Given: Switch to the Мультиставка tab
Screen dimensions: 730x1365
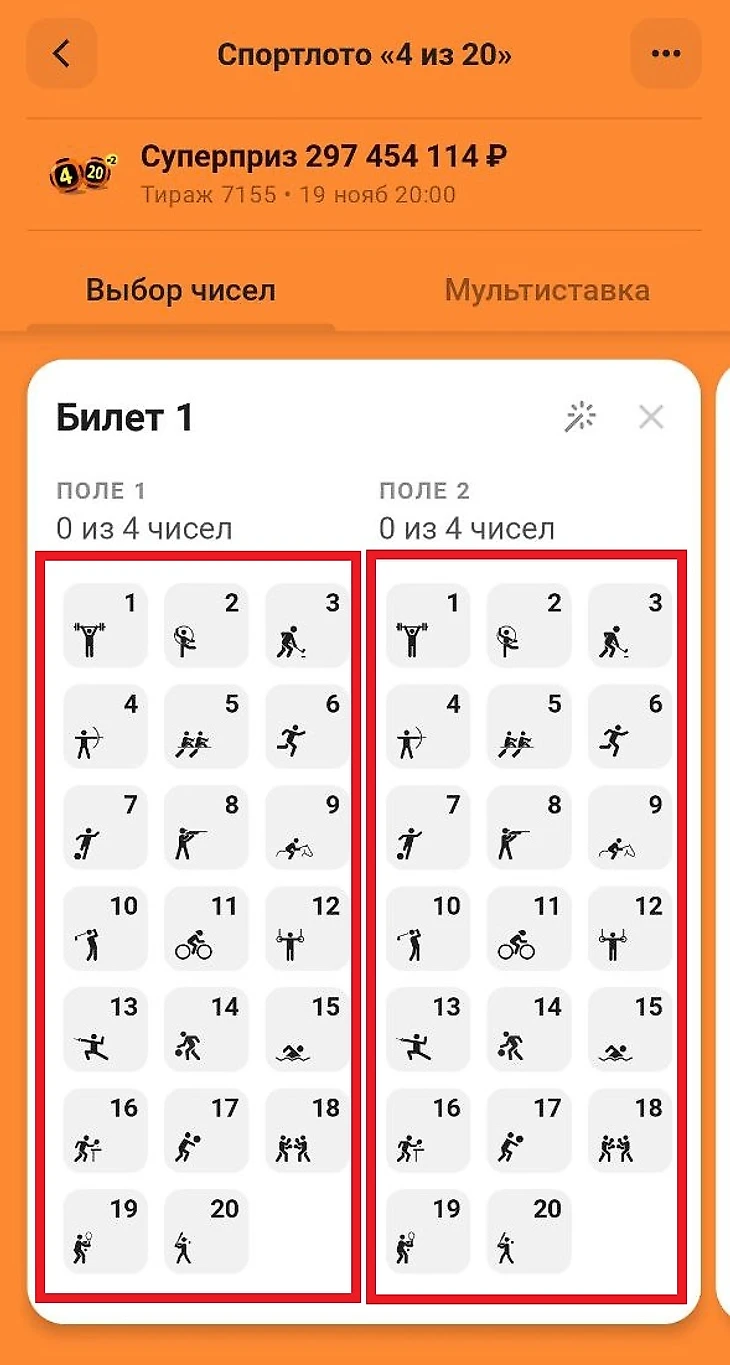Looking at the screenshot, I should (547, 291).
